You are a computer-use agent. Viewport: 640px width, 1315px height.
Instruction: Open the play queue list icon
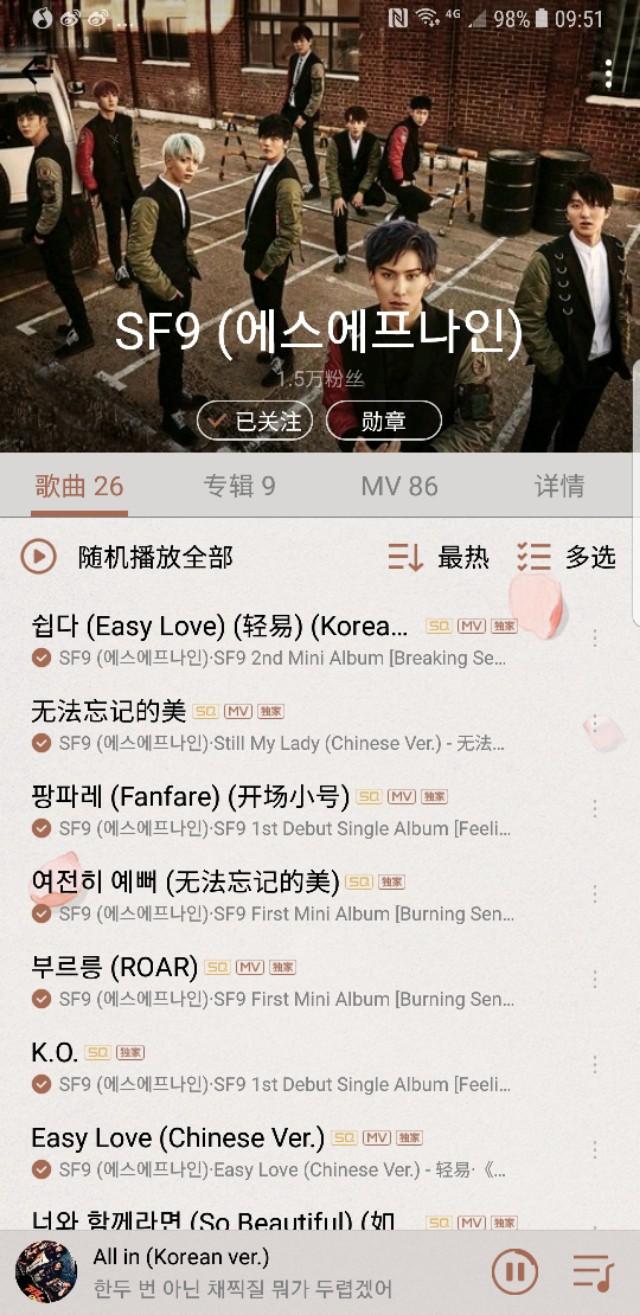point(593,1272)
